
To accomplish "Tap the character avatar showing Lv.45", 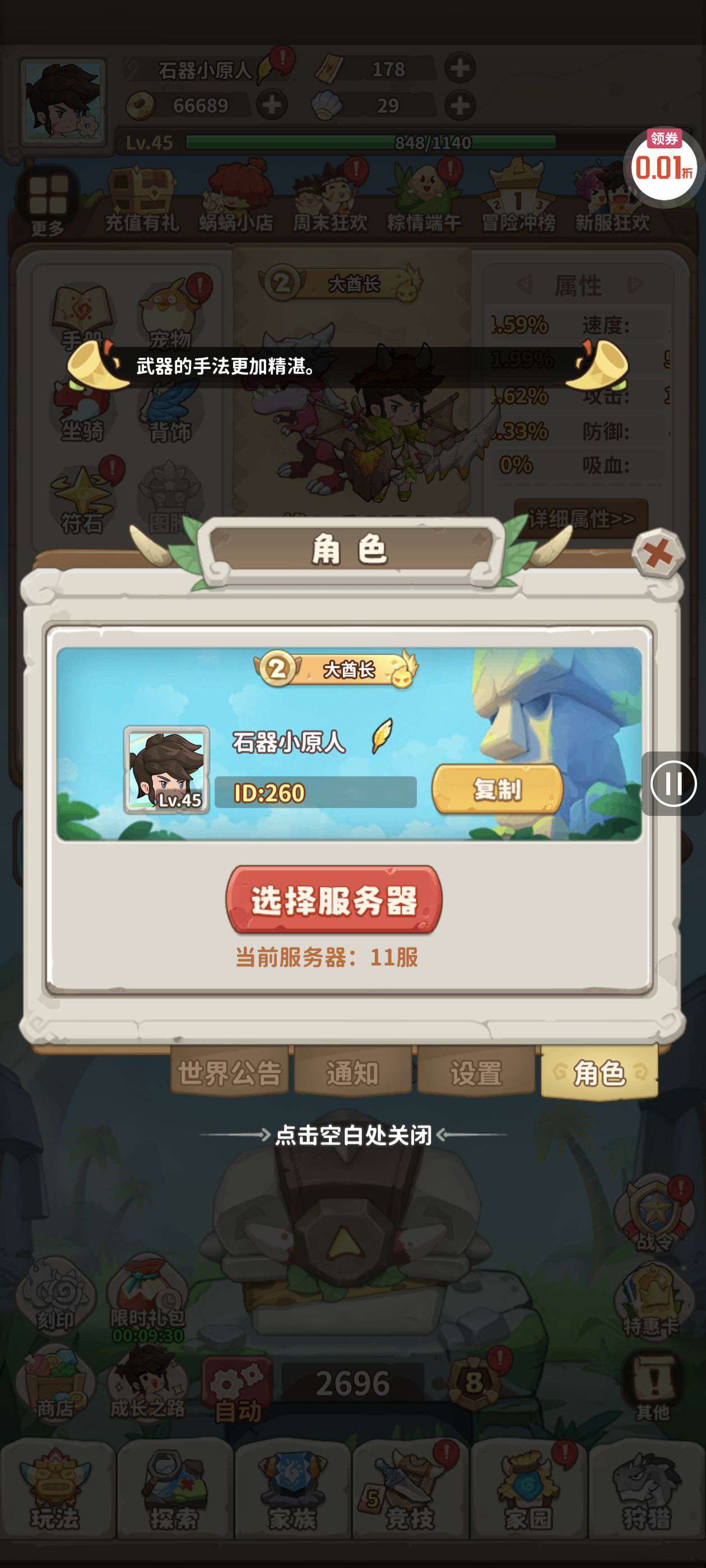I will coord(166,769).
